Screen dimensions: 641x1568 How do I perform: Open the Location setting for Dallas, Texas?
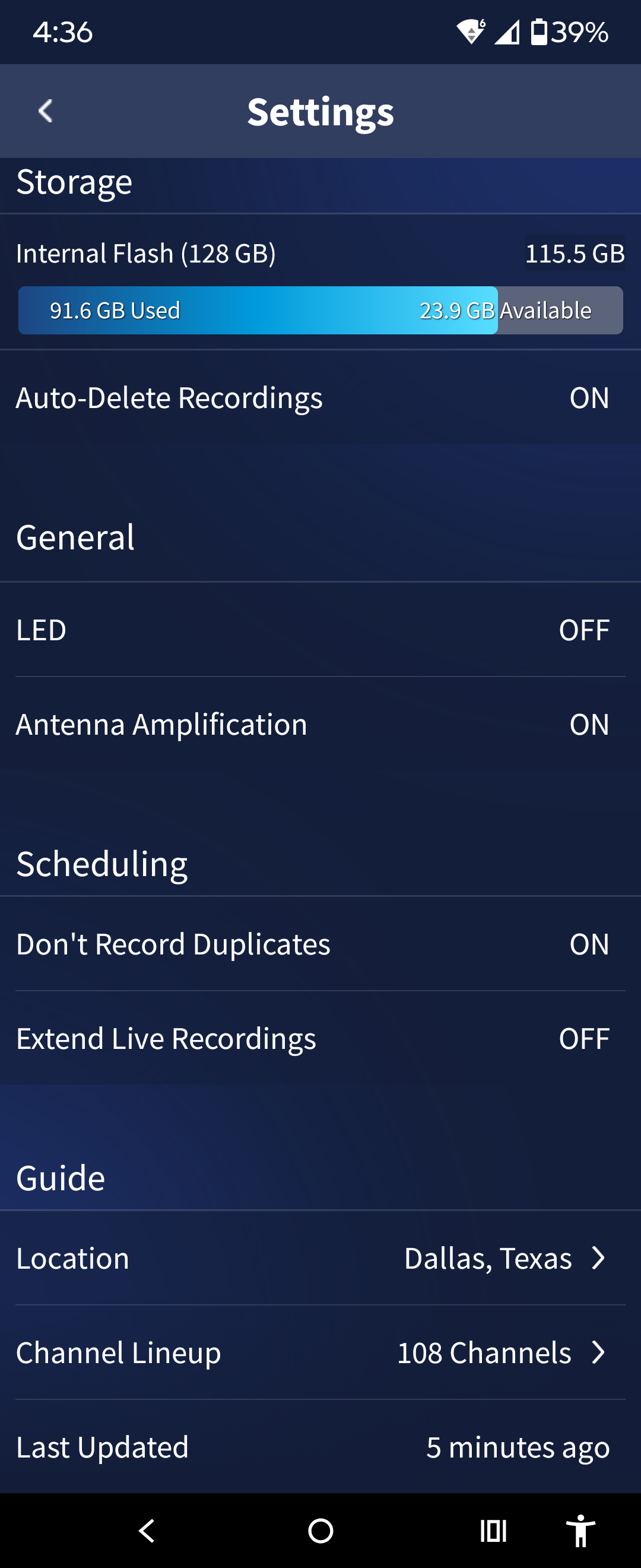[x=503, y=1258]
